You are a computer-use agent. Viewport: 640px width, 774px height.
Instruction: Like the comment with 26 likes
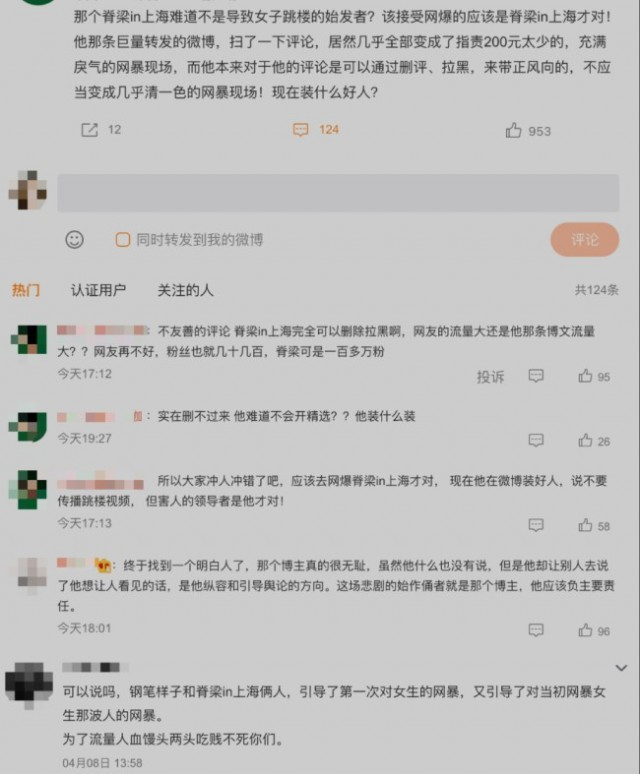[586, 441]
